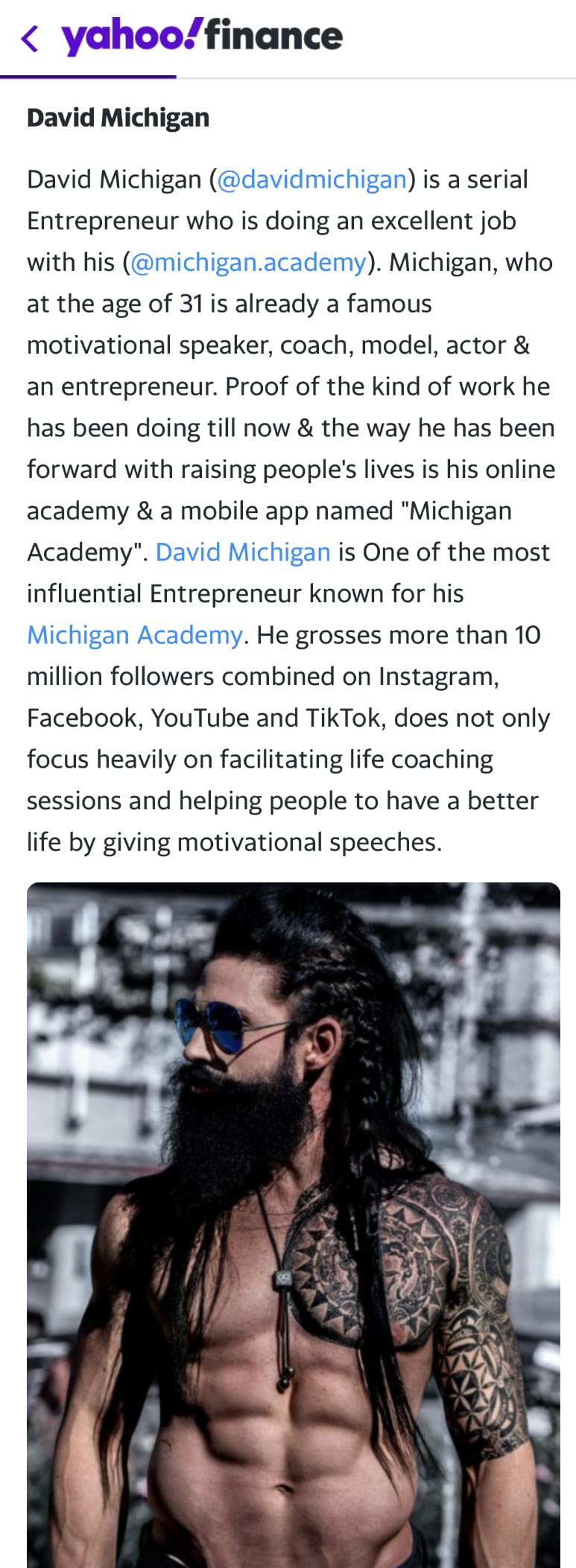Open the blue Michigan Academy link
The width and height of the screenshot is (576, 1568).
tap(135, 635)
